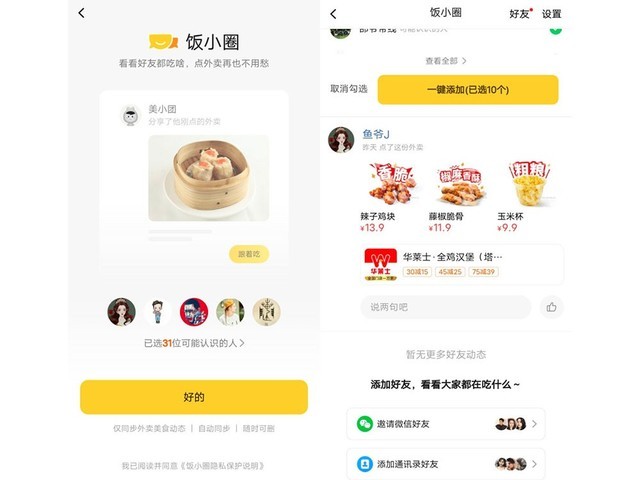Open 已选31位可能认识的人 list

pyautogui.click(x=194, y=343)
